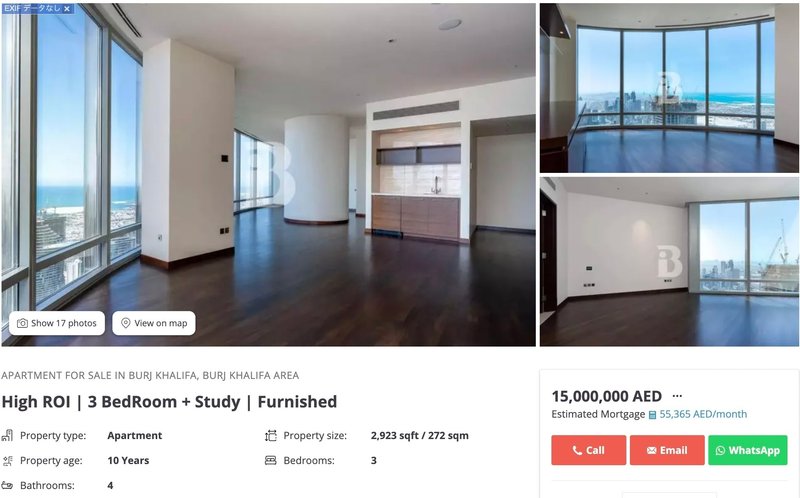
Task: Close the EXIF data overlay
Action: point(67,8)
